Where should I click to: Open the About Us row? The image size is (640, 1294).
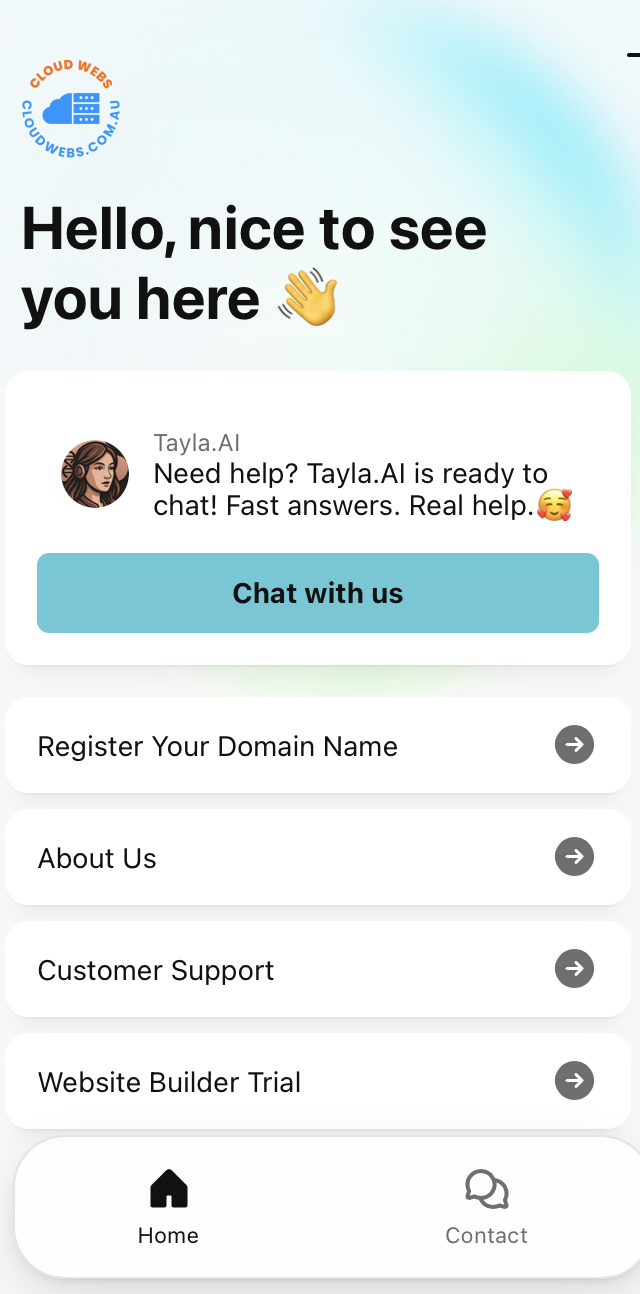point(318,857)
